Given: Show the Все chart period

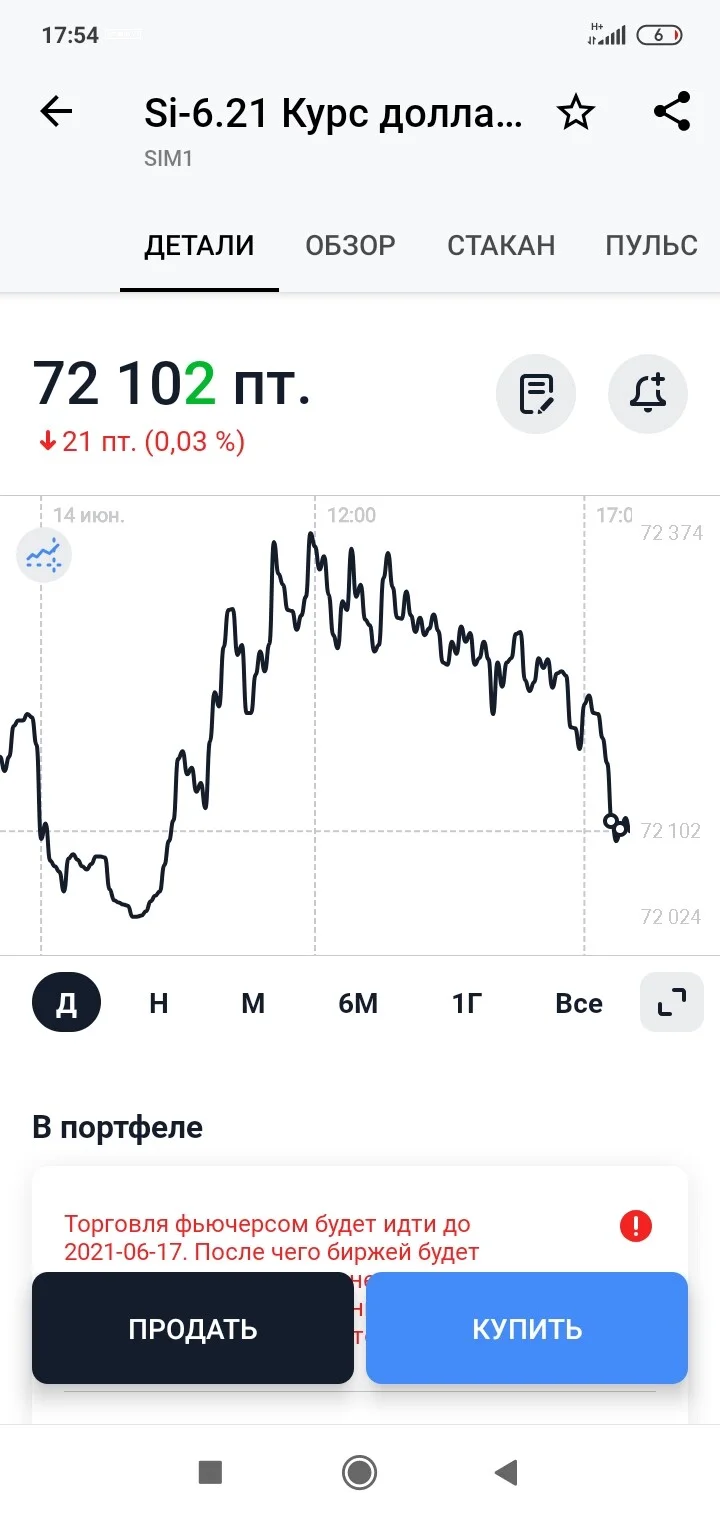Looking at the screenshot, I should pos(579,1003).
